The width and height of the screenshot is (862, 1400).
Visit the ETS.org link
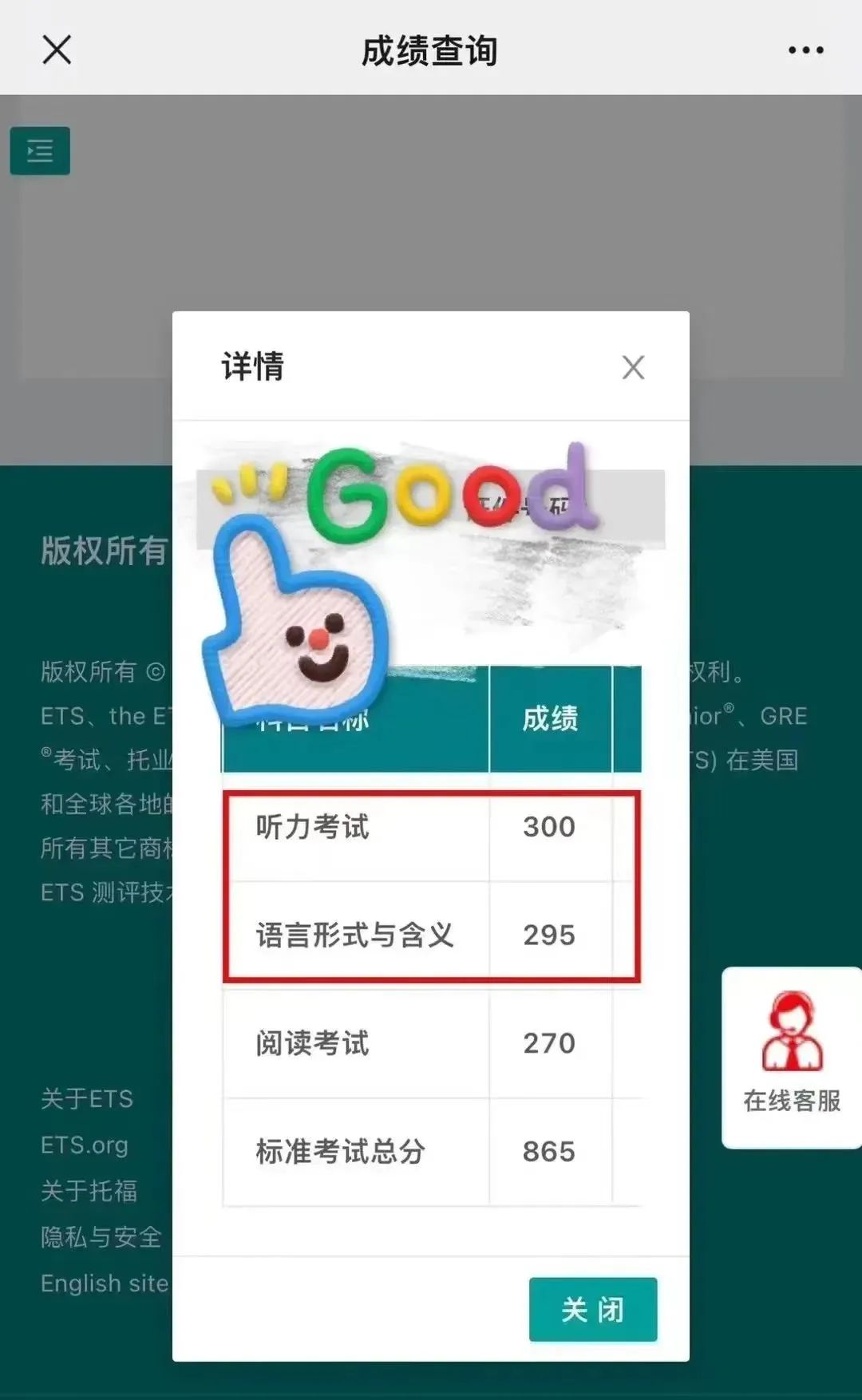click(x=85, y=1145)
